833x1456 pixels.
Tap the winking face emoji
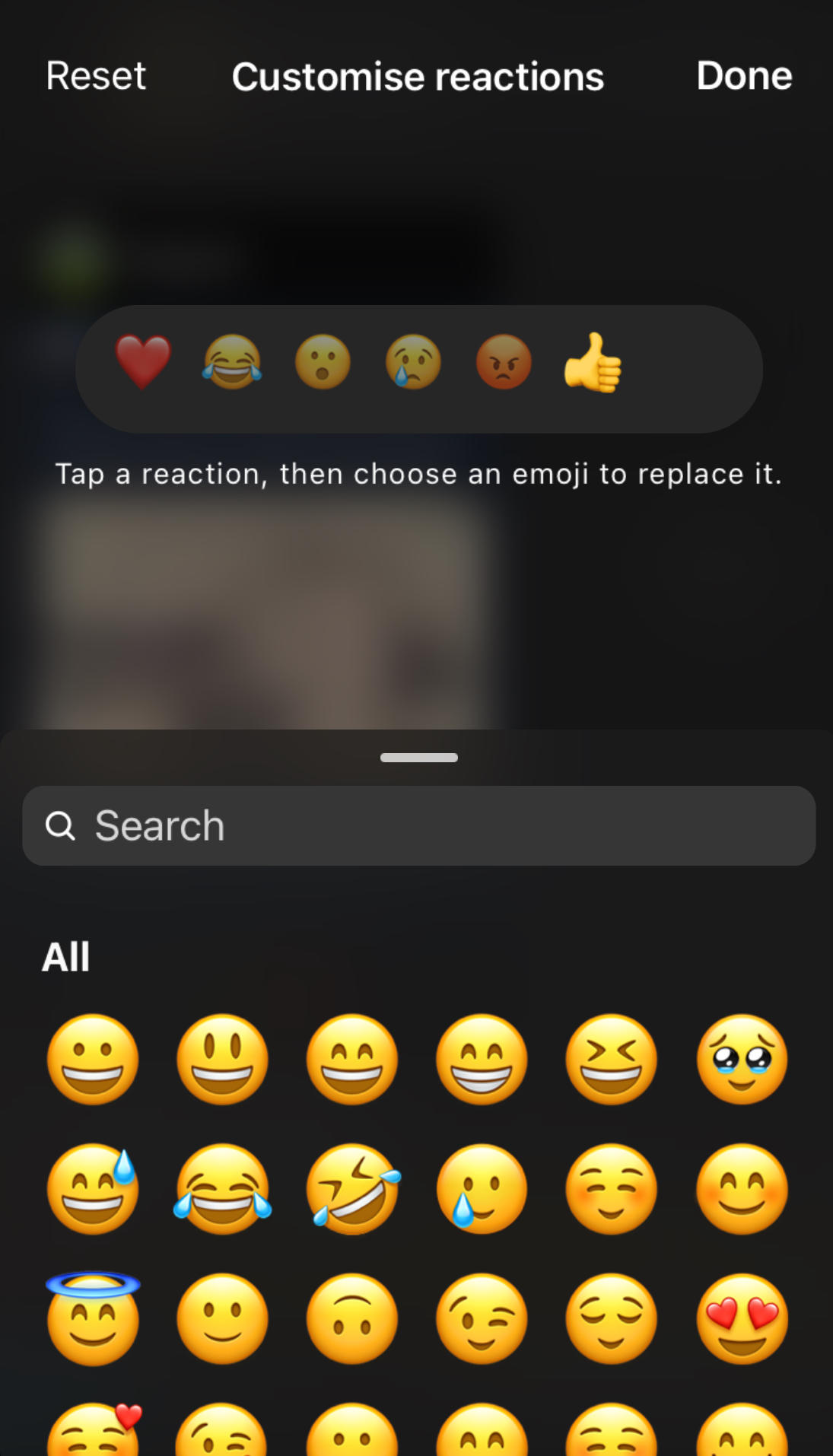tap(482, 1319)
